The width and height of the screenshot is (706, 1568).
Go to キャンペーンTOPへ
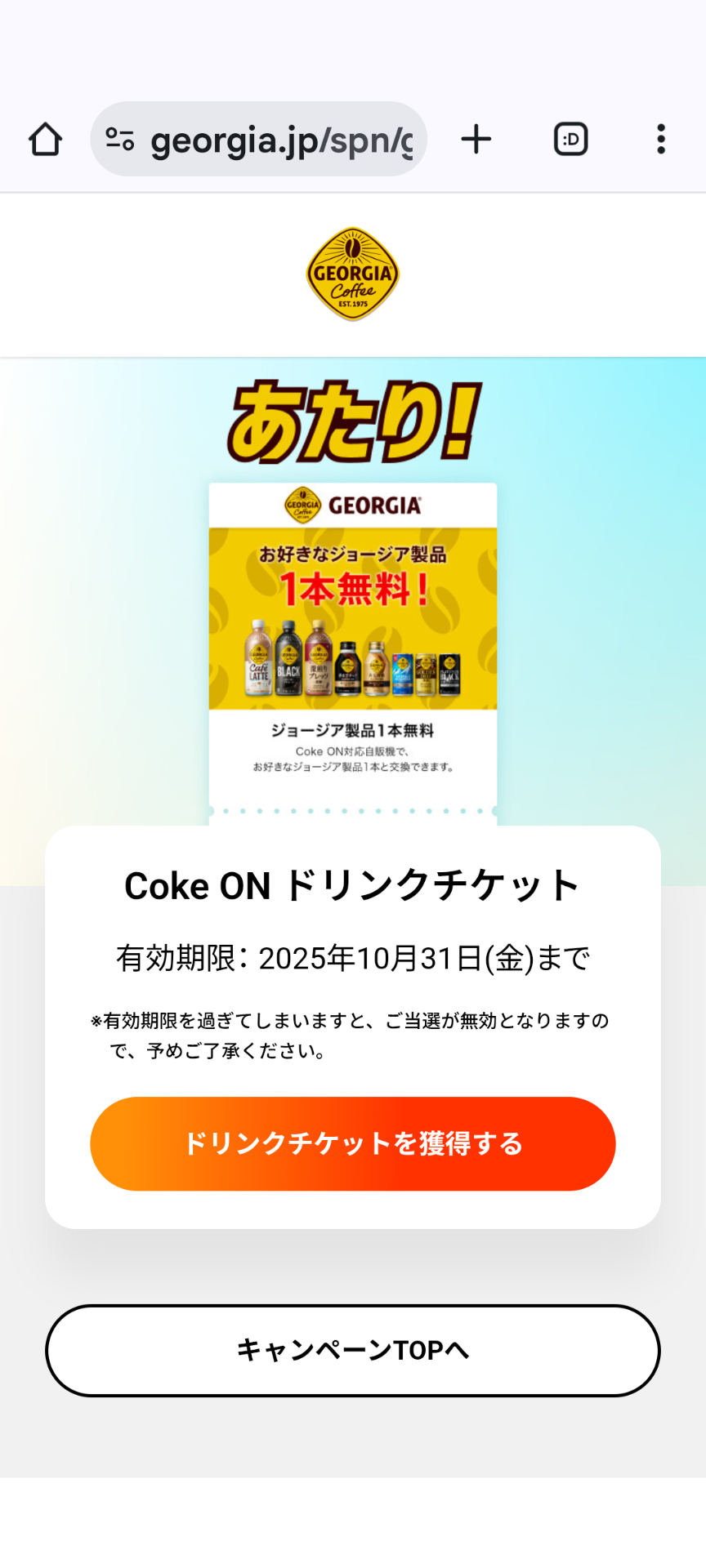pyautogui.click(x=352, y=1350)
